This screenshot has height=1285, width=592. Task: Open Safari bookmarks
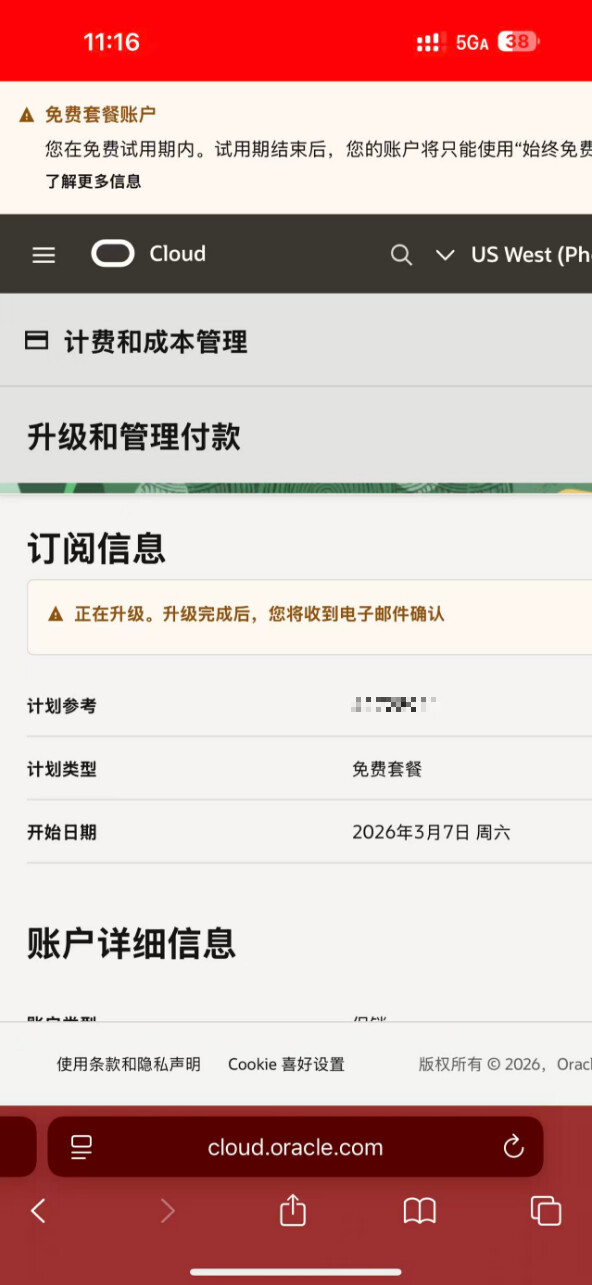[x=420, y=1211]
